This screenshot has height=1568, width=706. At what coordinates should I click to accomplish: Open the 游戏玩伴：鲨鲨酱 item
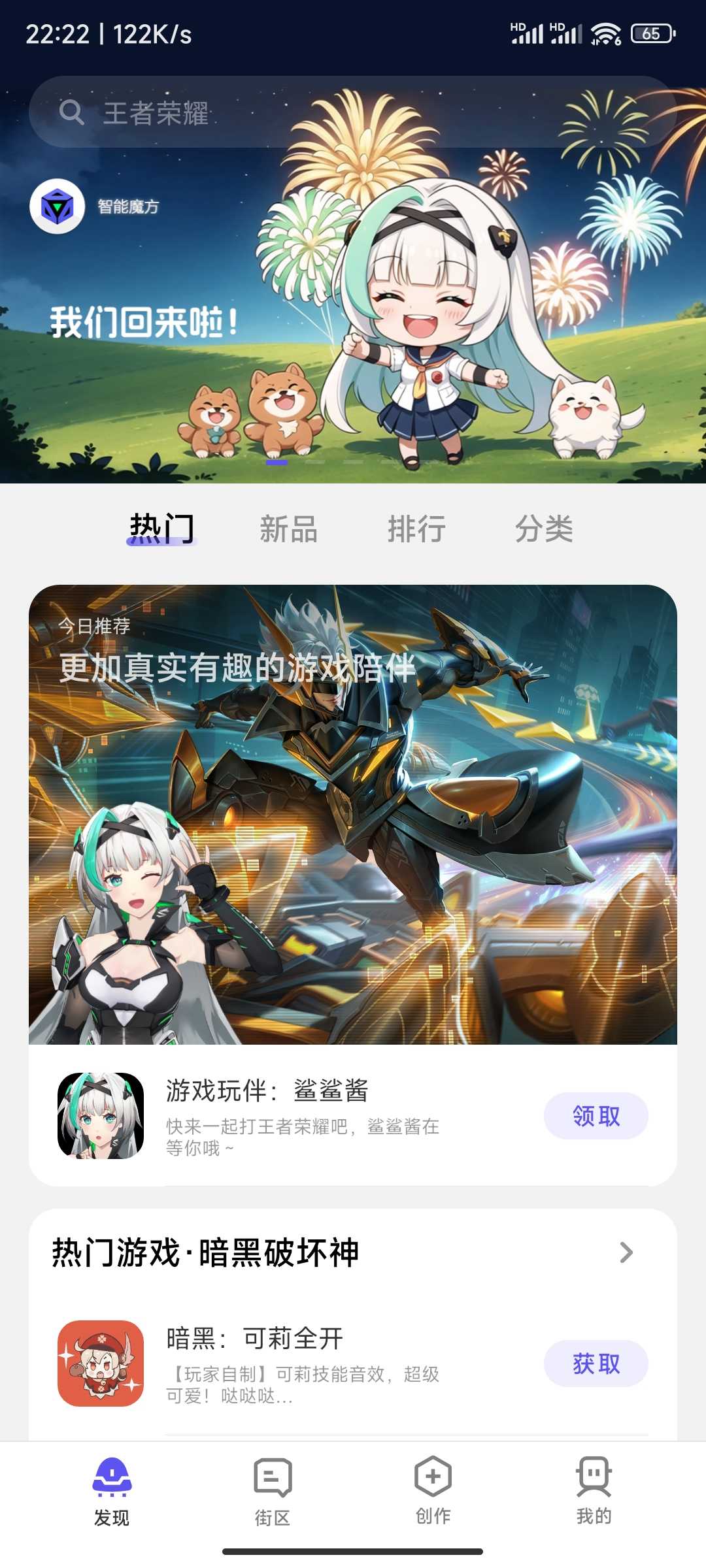click(301, 1116)
